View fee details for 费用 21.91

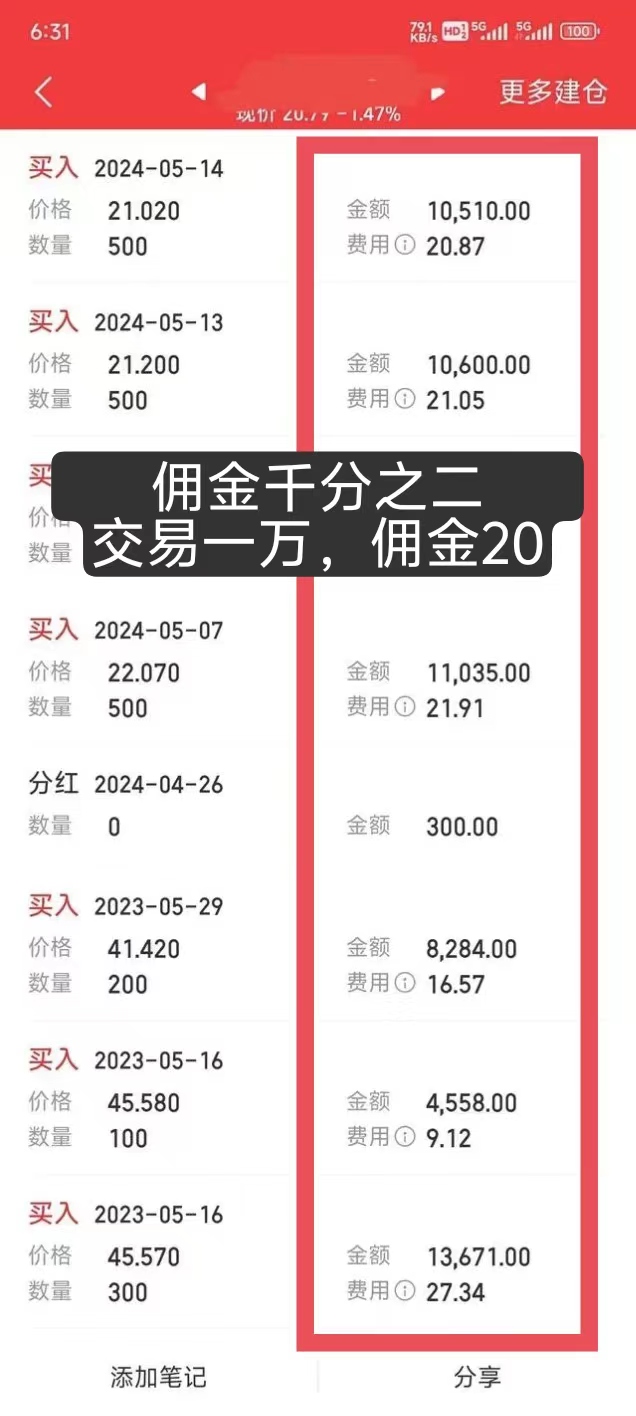405,707
